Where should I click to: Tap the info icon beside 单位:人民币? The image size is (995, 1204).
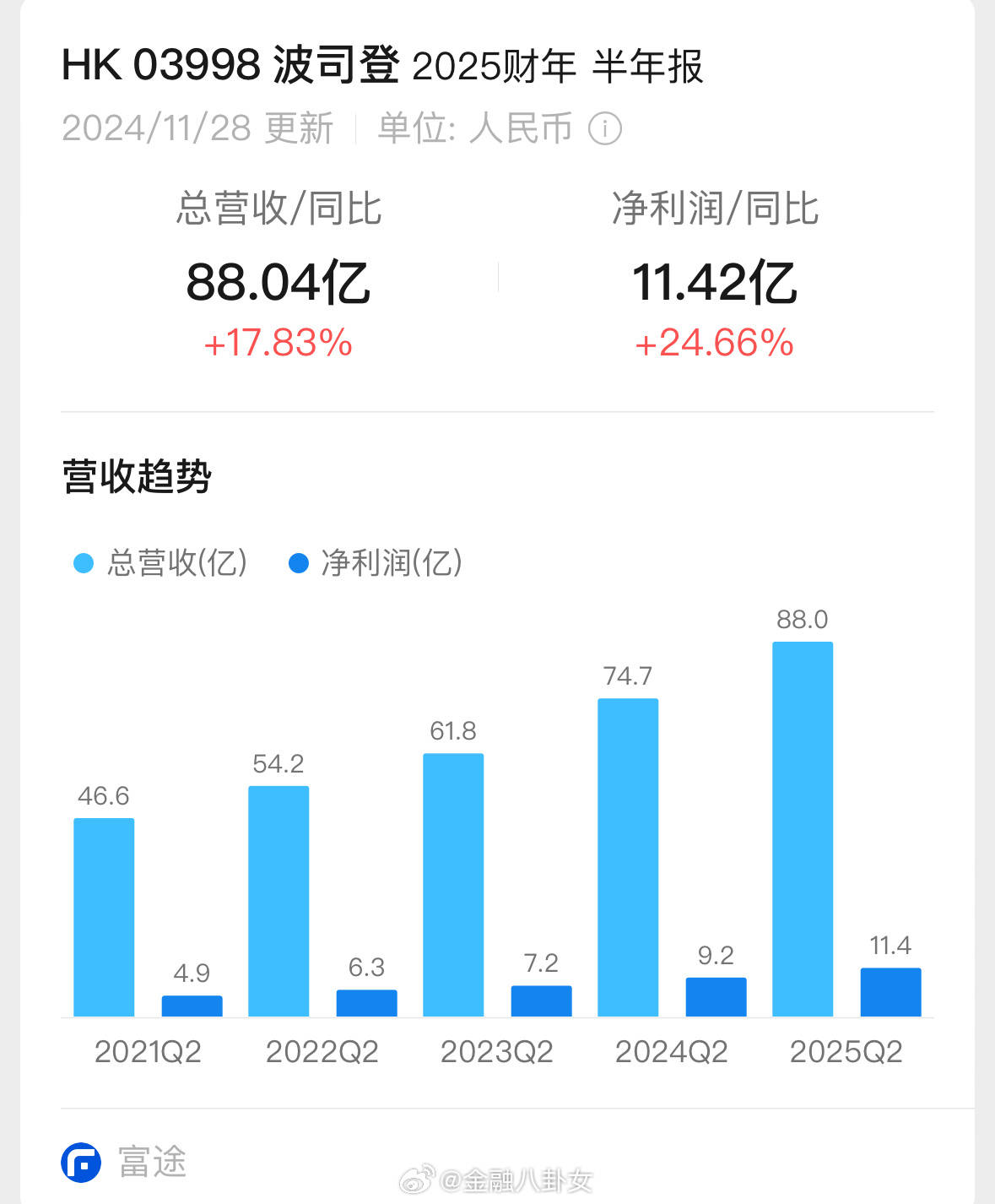(x=606, y=129)
